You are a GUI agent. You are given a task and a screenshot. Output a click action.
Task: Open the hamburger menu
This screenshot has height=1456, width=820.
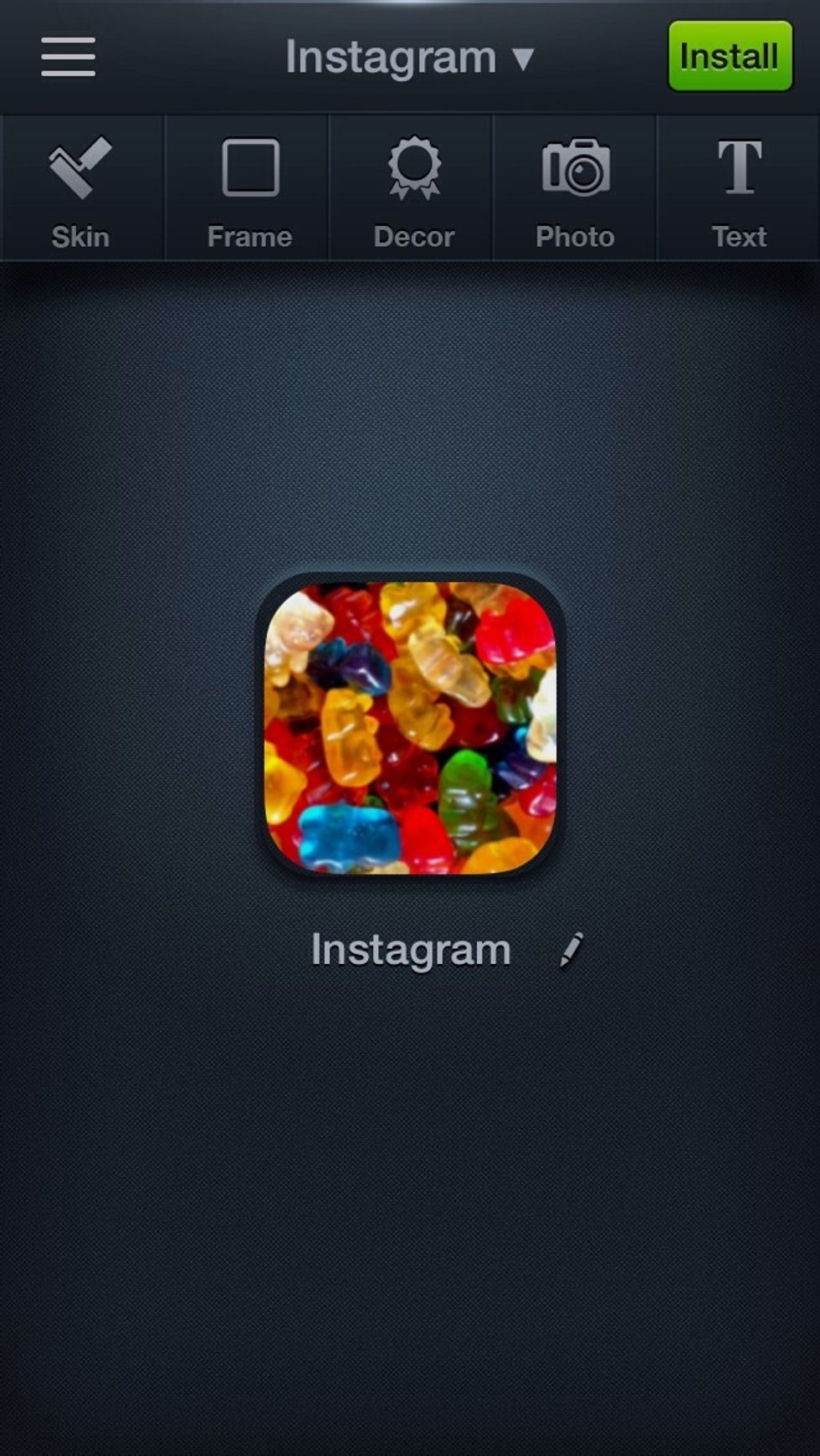click(68, 57)
